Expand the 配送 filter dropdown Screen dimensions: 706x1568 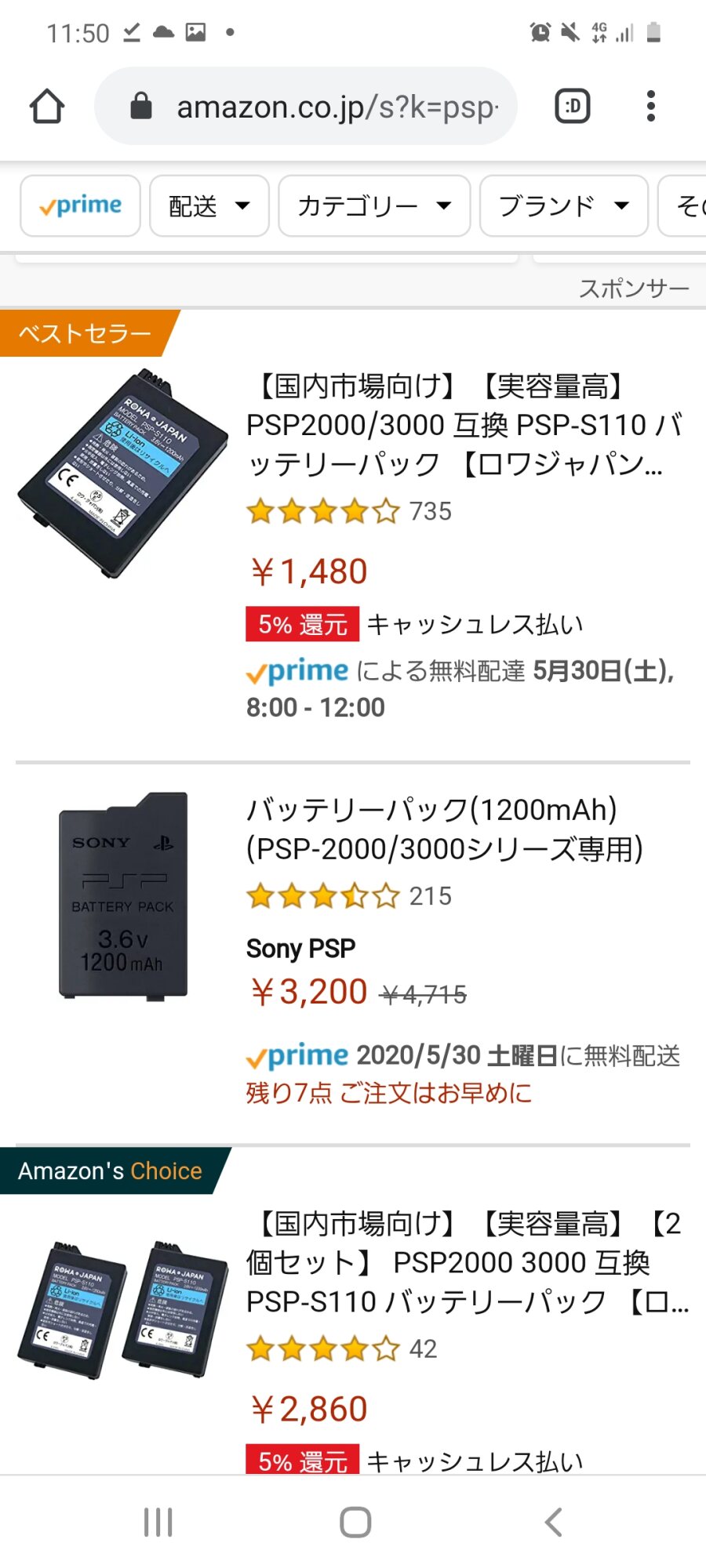pos(209,205)
